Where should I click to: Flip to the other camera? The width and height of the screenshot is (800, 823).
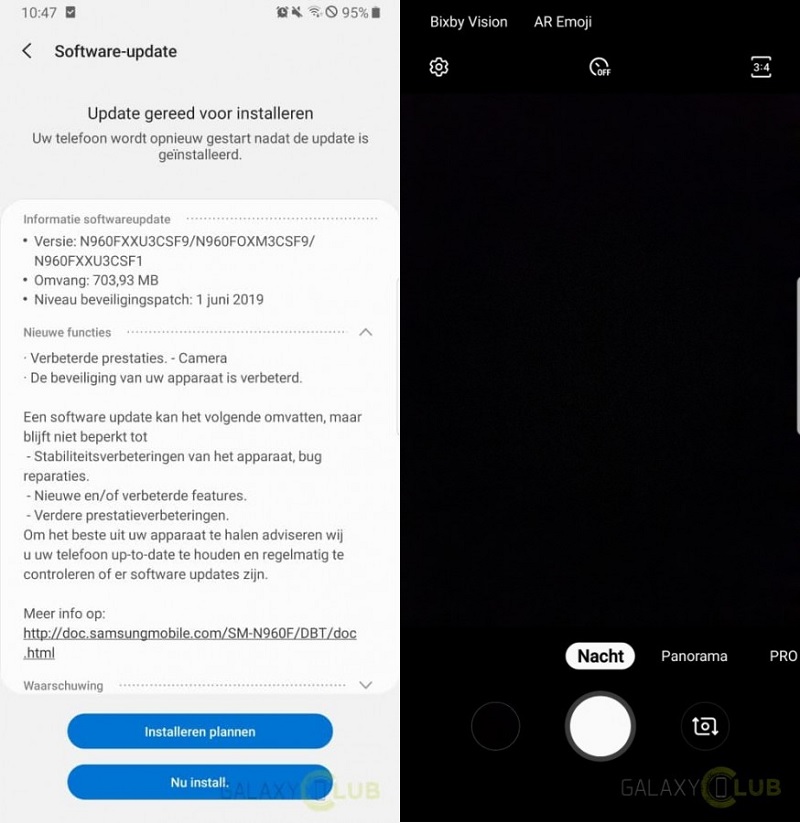coord(705,726)
